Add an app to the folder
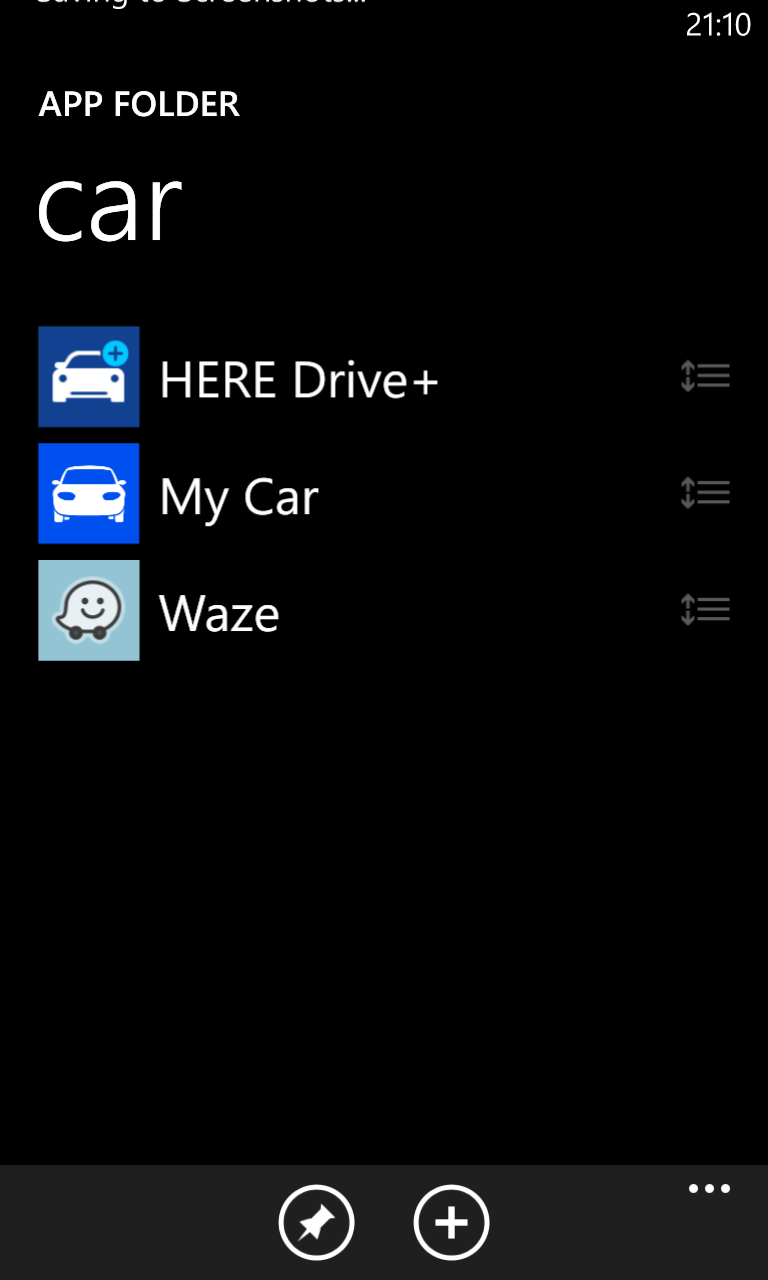Viewport: 768px width, 1280px height. [x=451, y=1222]
